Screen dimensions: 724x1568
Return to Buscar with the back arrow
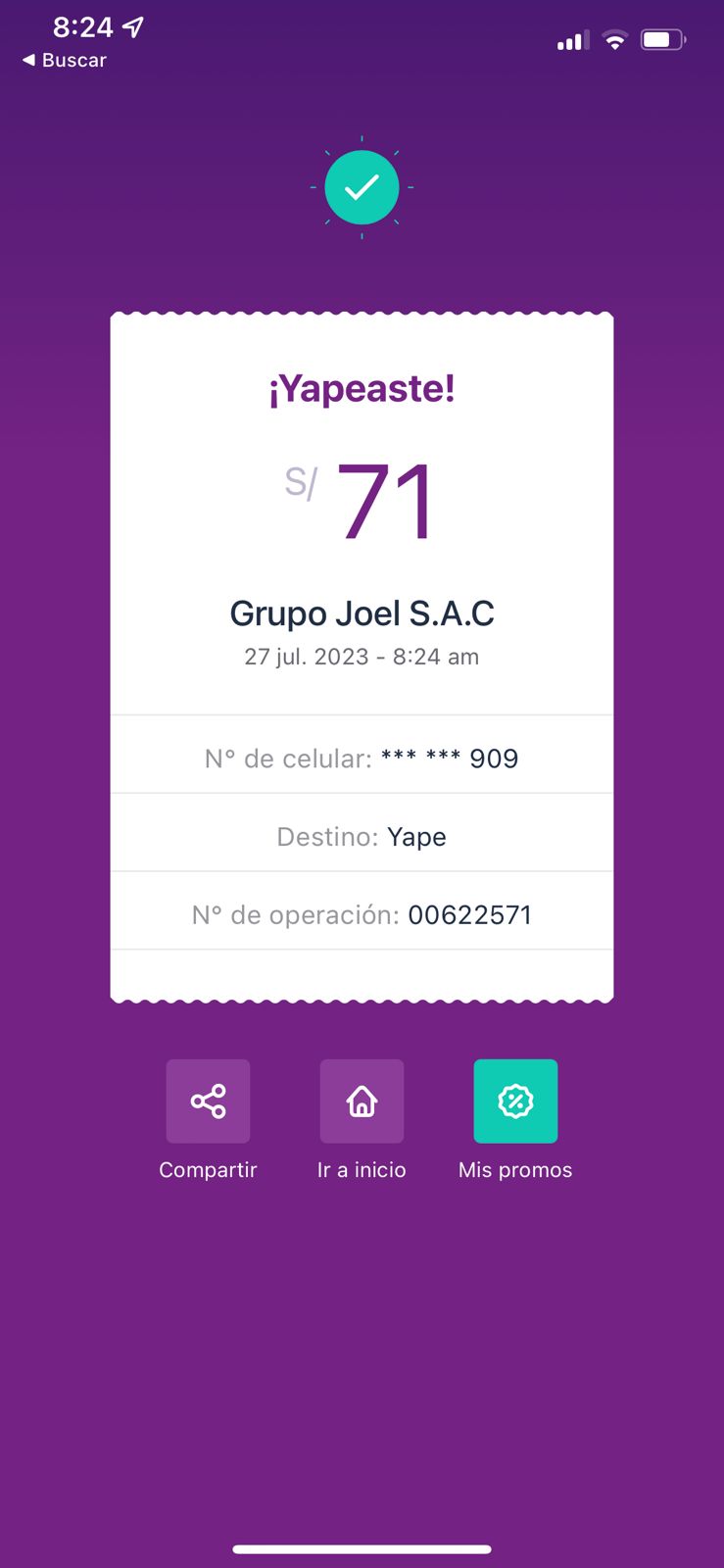[63, 61]
